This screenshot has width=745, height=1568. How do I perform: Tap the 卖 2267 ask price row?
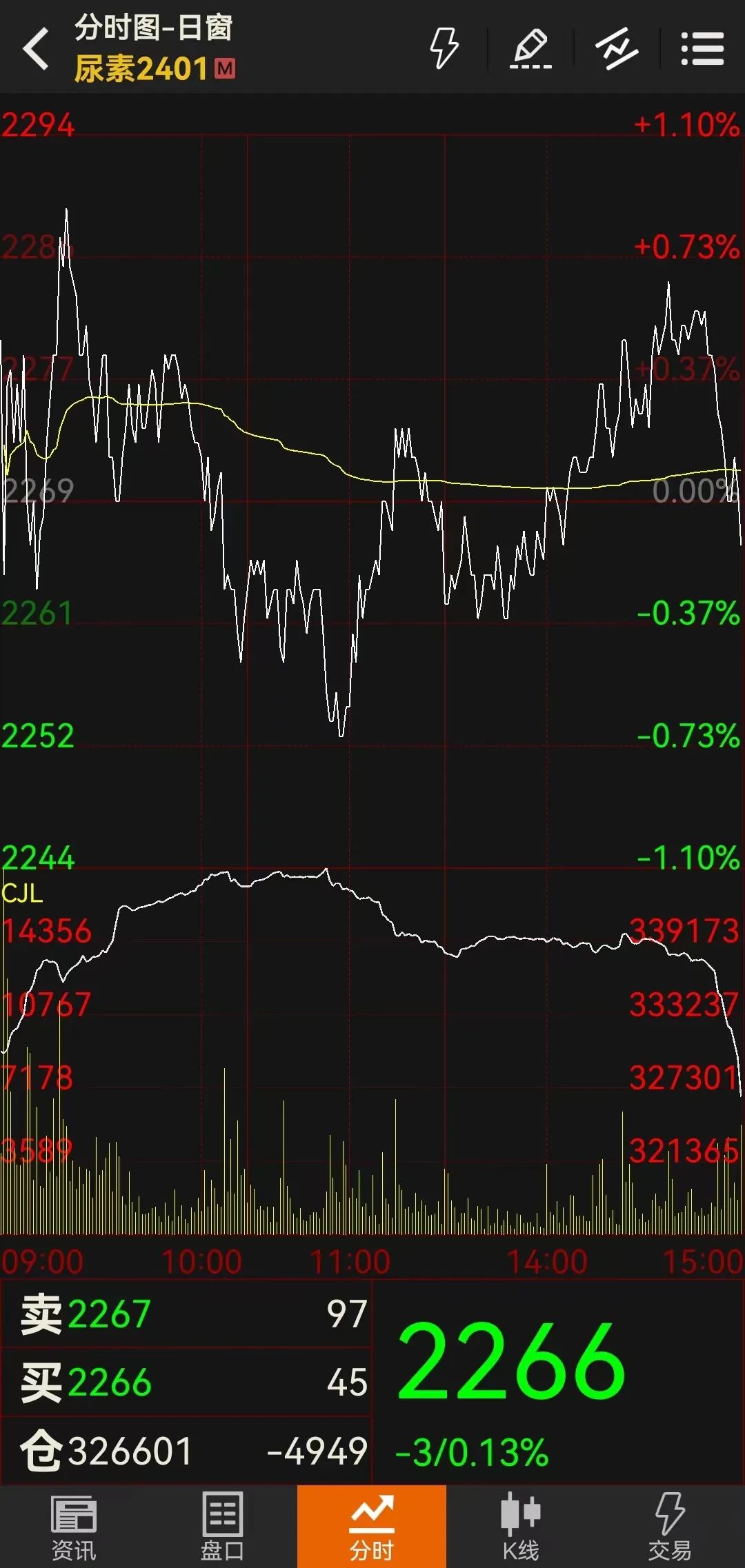click(186, 1314)
